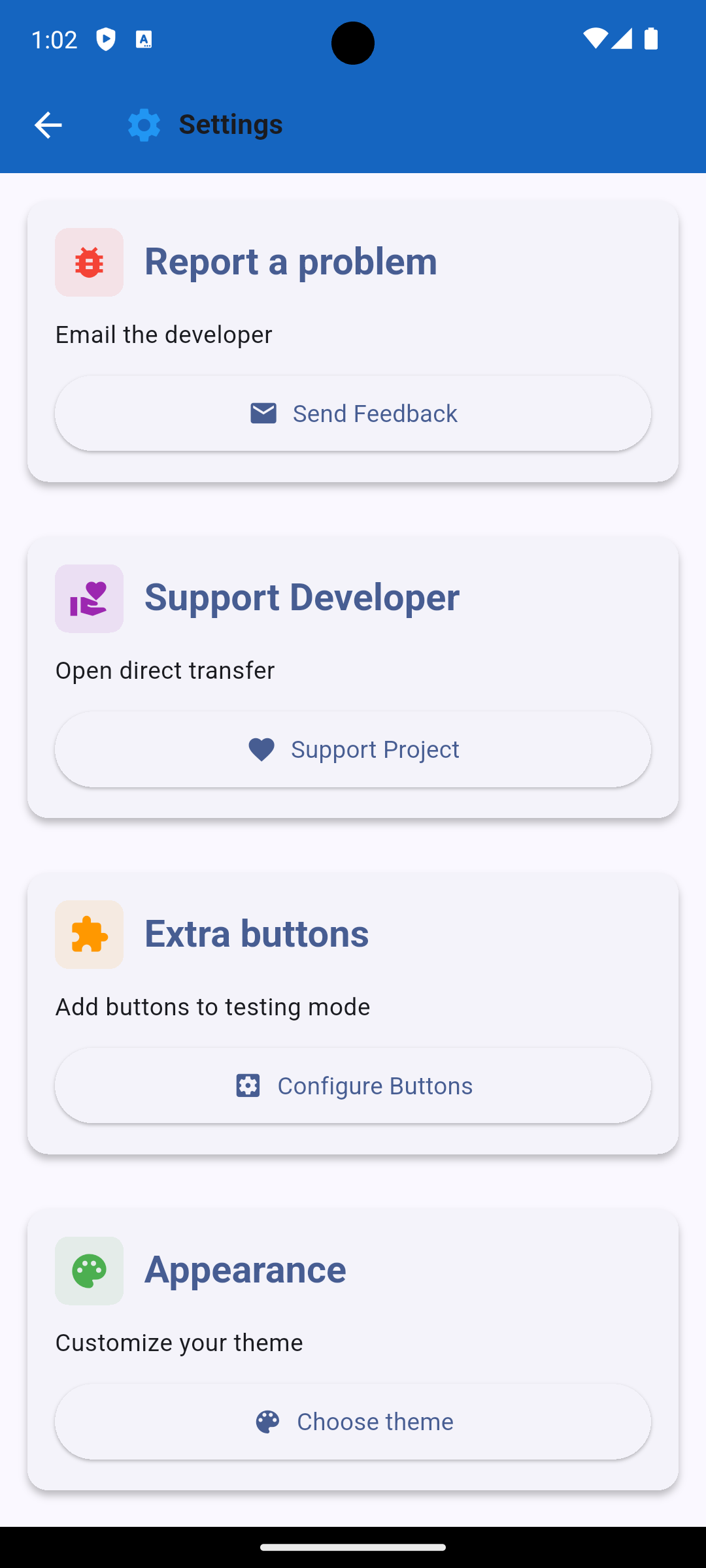Select Choose theme

pos(353,1422)
